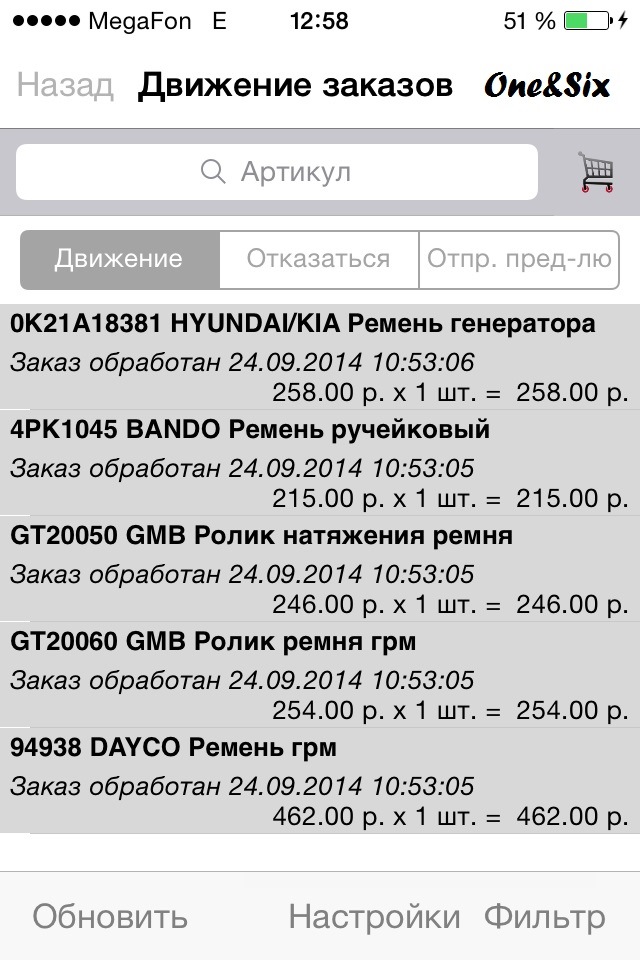Open the GT20050 GMB order row
Screen dimensions: 640x960
[x=320, y=569]
